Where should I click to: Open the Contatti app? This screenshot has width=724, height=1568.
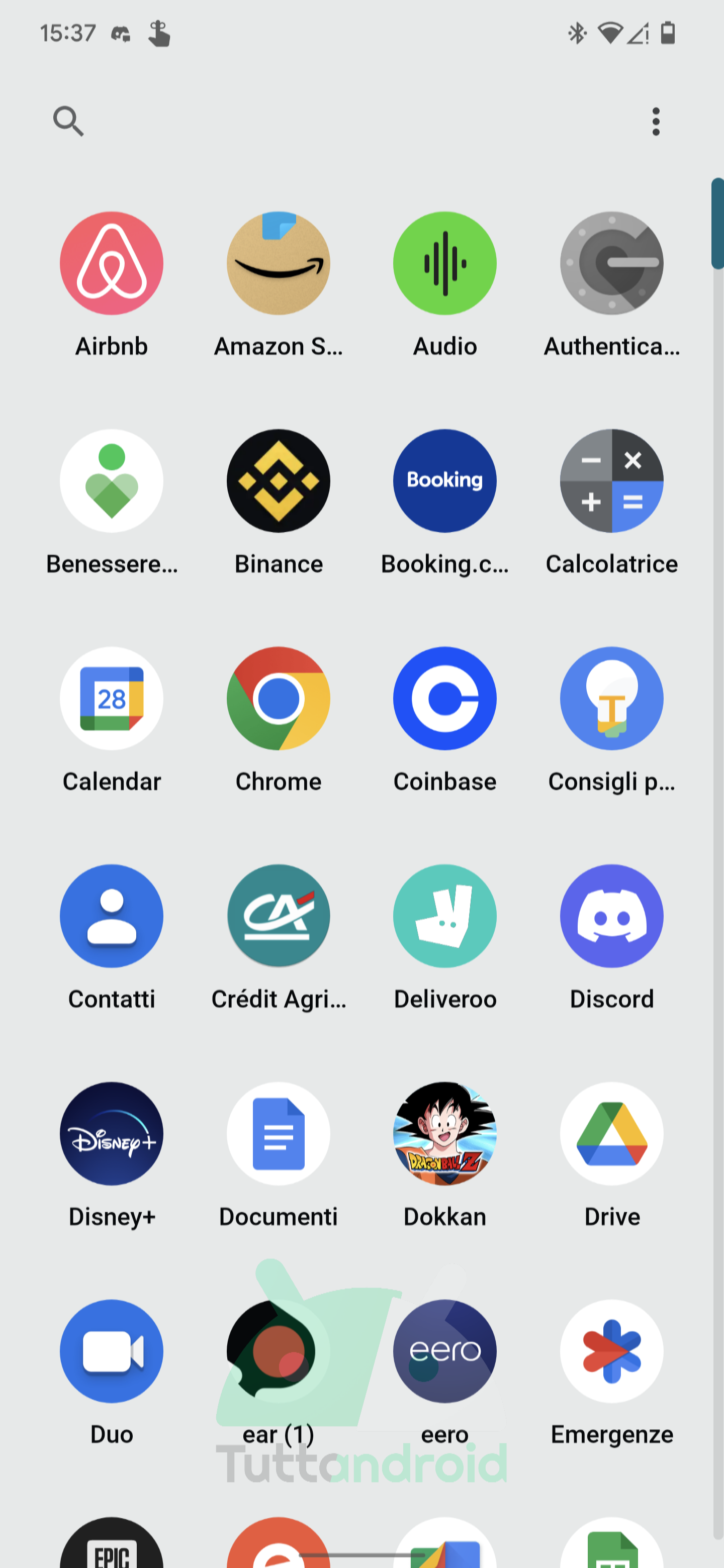[x=112, y=916]
